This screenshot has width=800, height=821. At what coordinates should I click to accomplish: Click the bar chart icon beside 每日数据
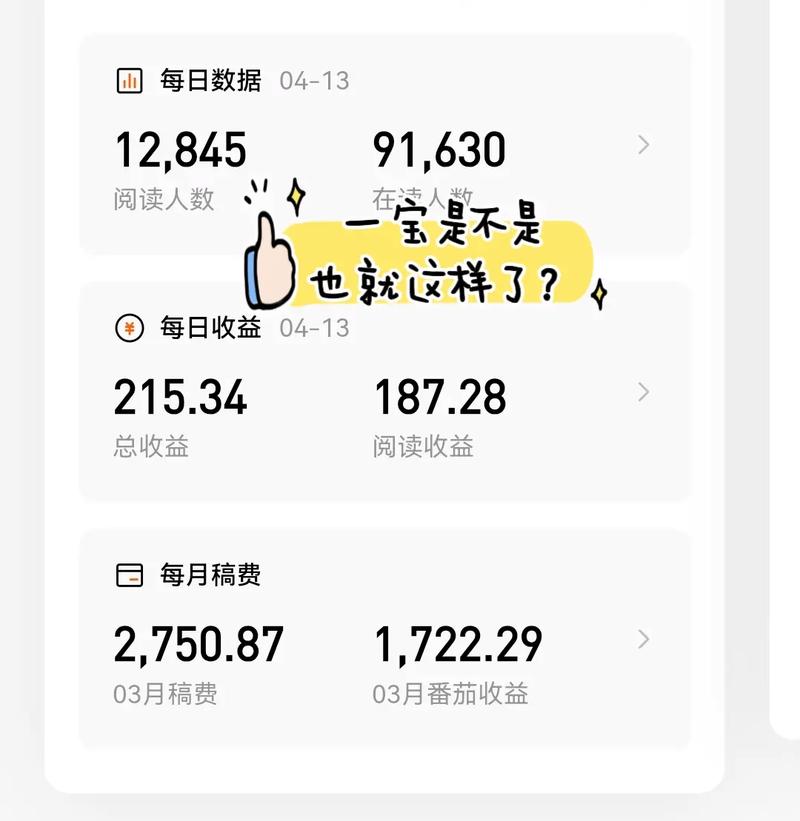tap(129, 81)
